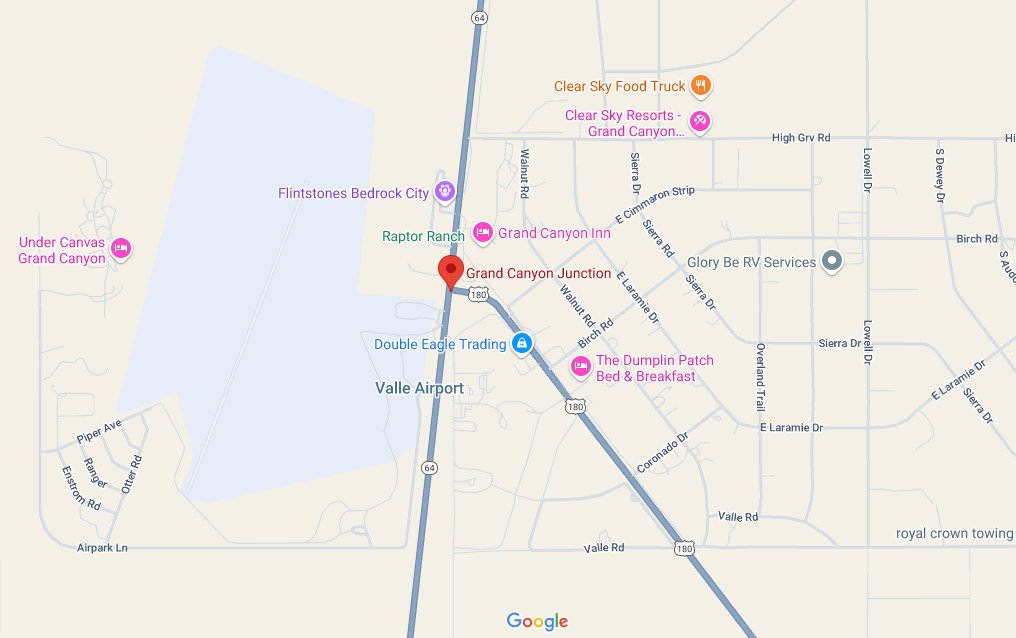Open the Google logo link
1016x638 pixels.
[537, 621]
